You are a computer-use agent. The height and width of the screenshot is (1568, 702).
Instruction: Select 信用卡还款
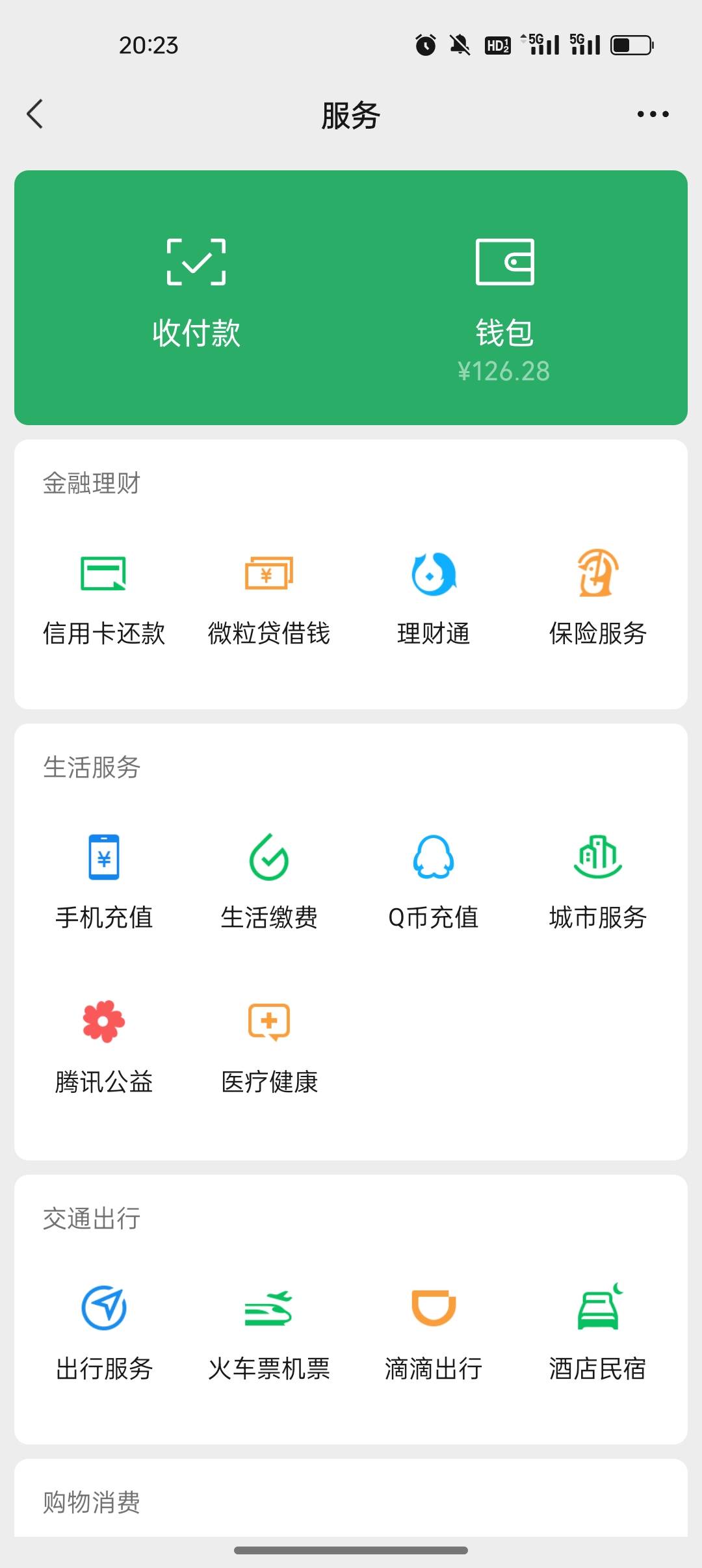(104, 598)
